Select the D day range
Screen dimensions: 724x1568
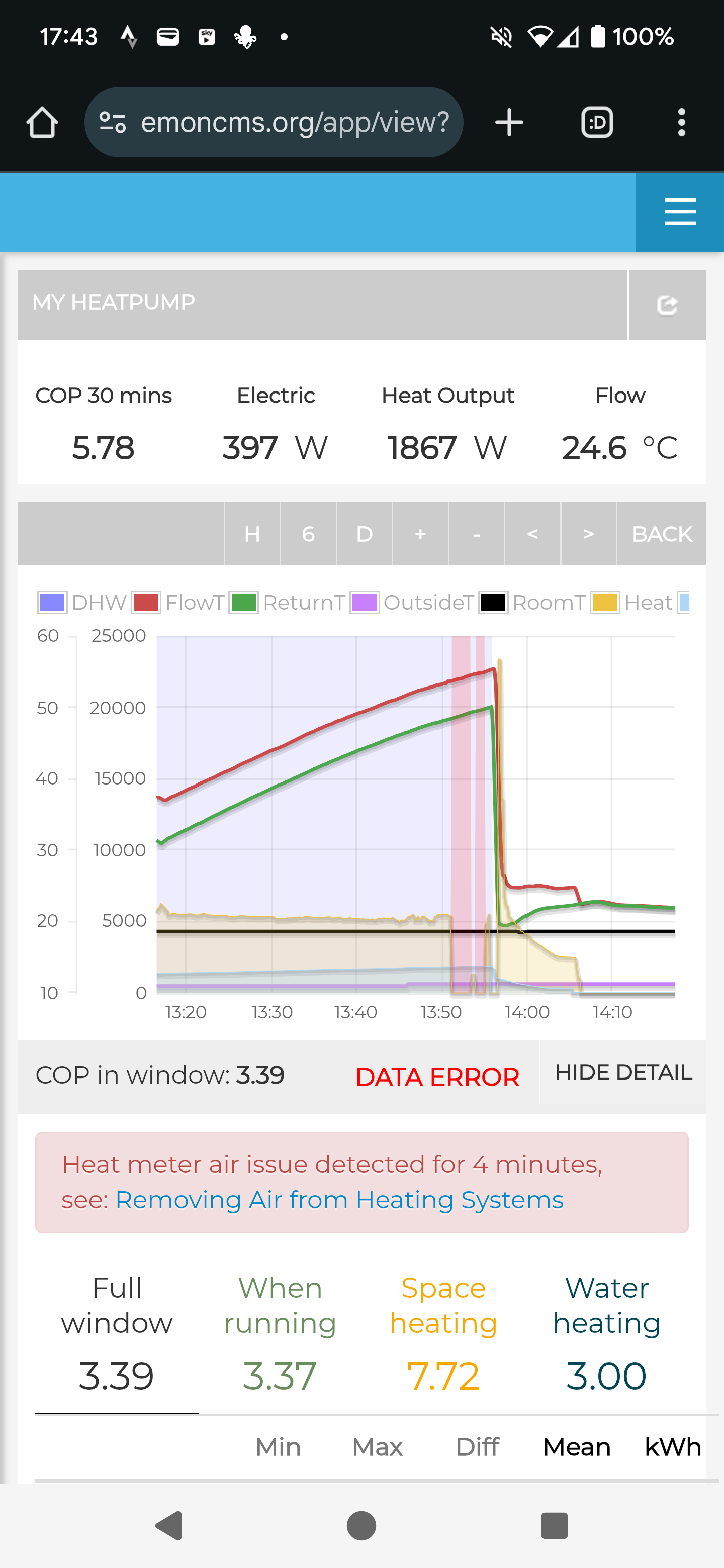tap(364, 534)
